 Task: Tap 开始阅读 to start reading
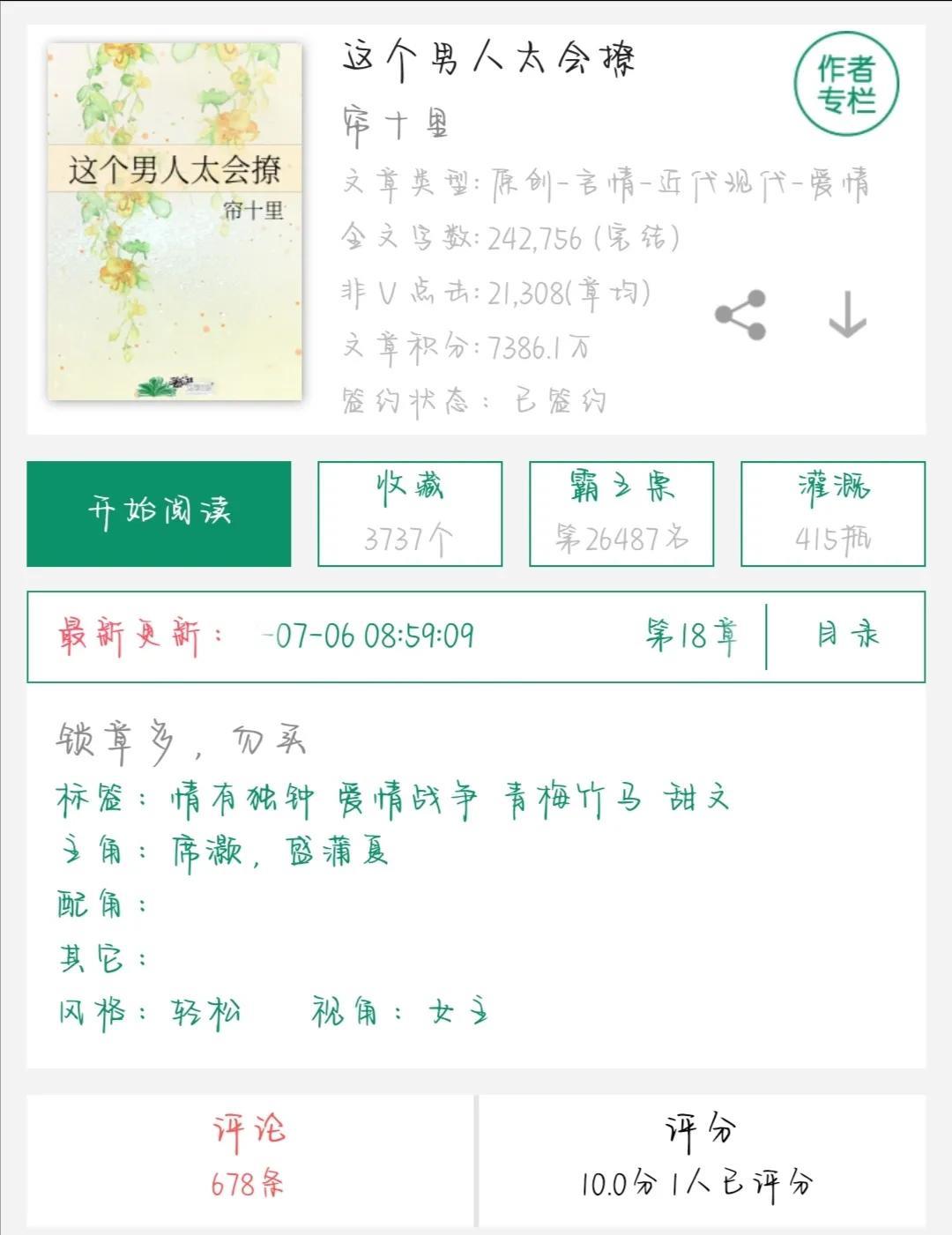pos(159,513)
